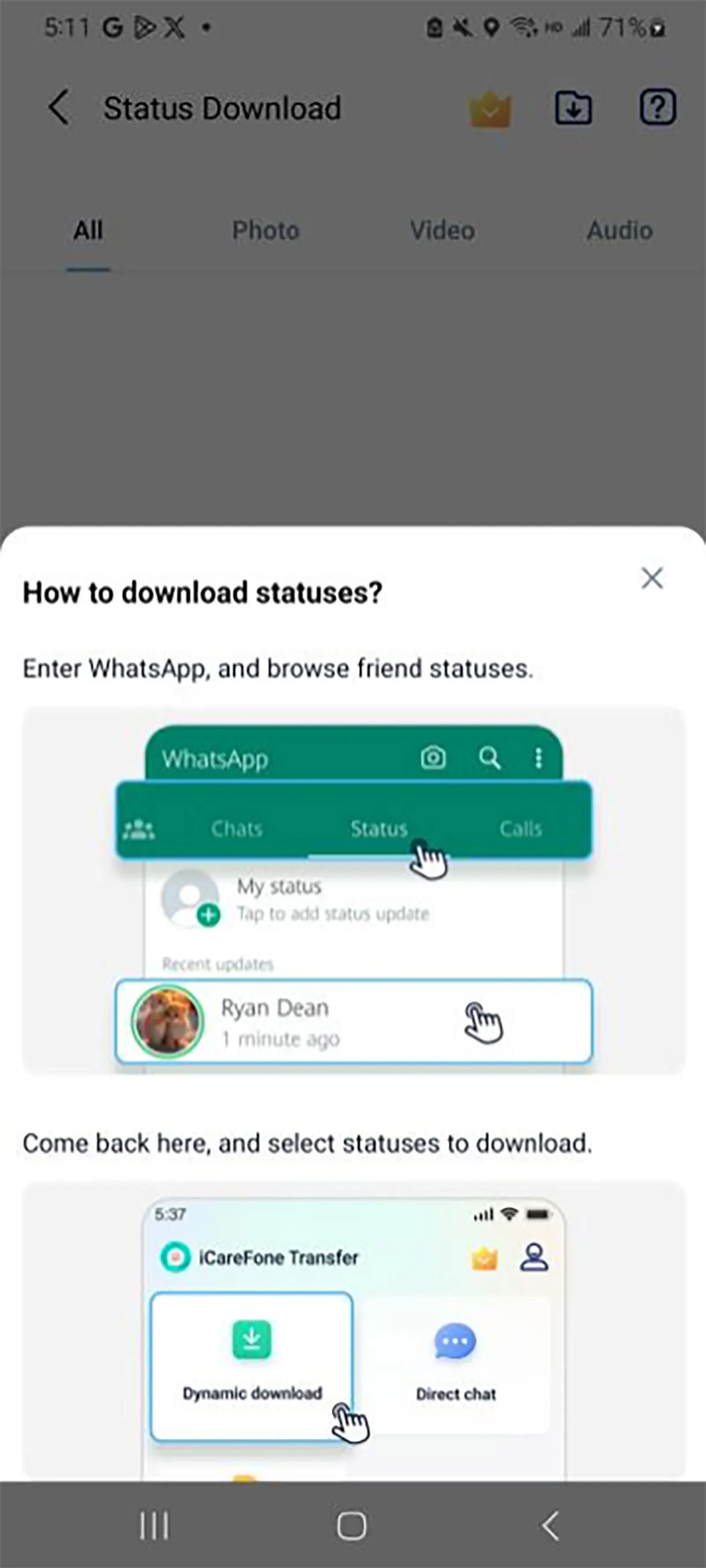This screenshot has width=706, height=1568.
Task: Switch to the All tab
Action: point(88,231)
